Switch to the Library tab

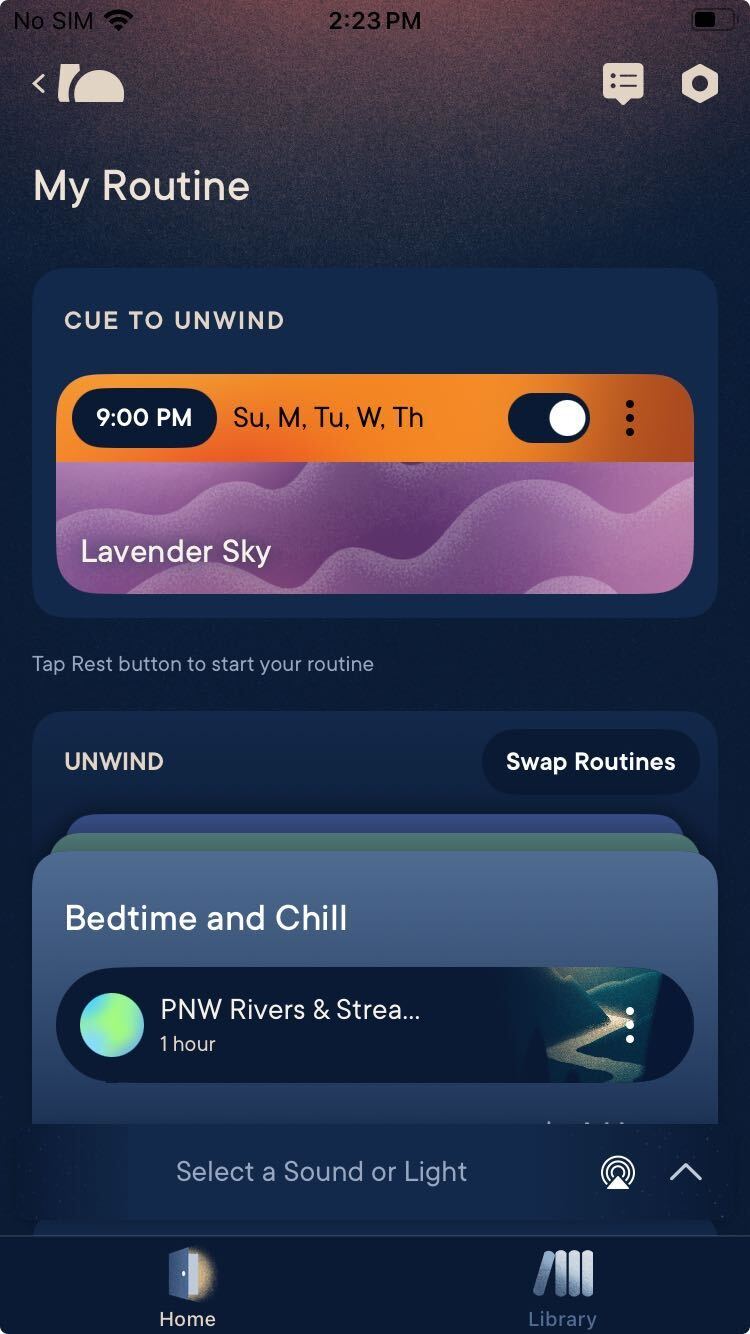[x=562, y=1288]
